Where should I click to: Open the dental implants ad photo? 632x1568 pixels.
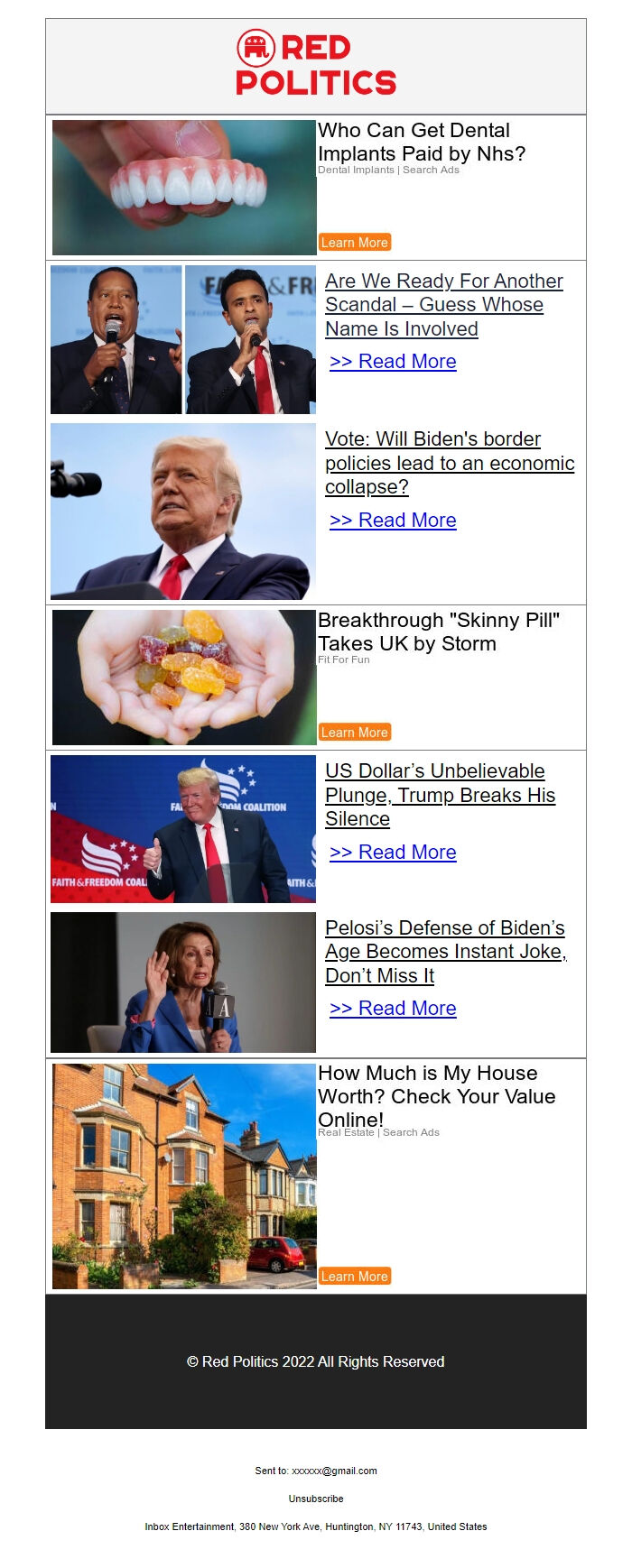click(x=184, y=188)
